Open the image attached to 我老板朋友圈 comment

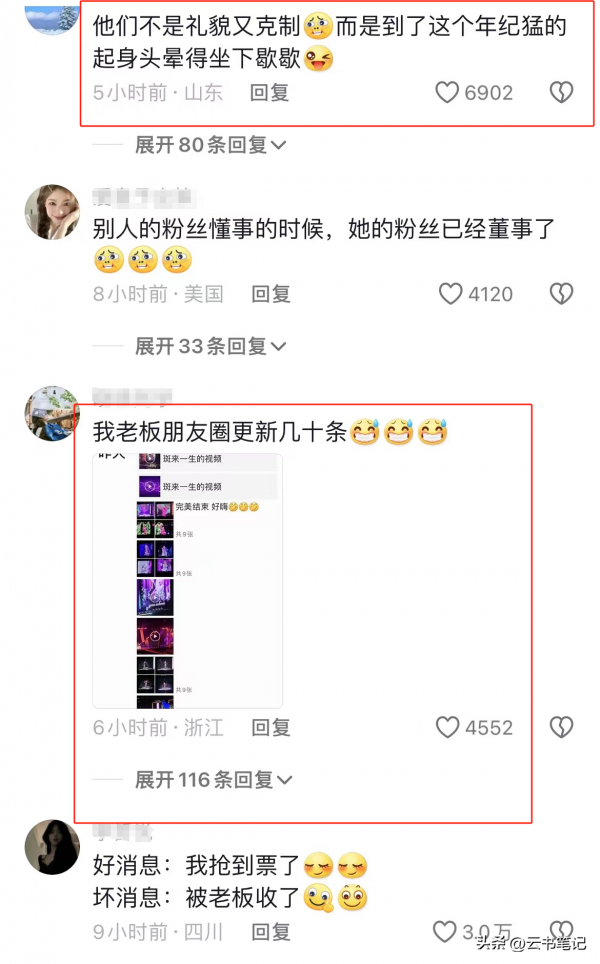pos(187,580)
